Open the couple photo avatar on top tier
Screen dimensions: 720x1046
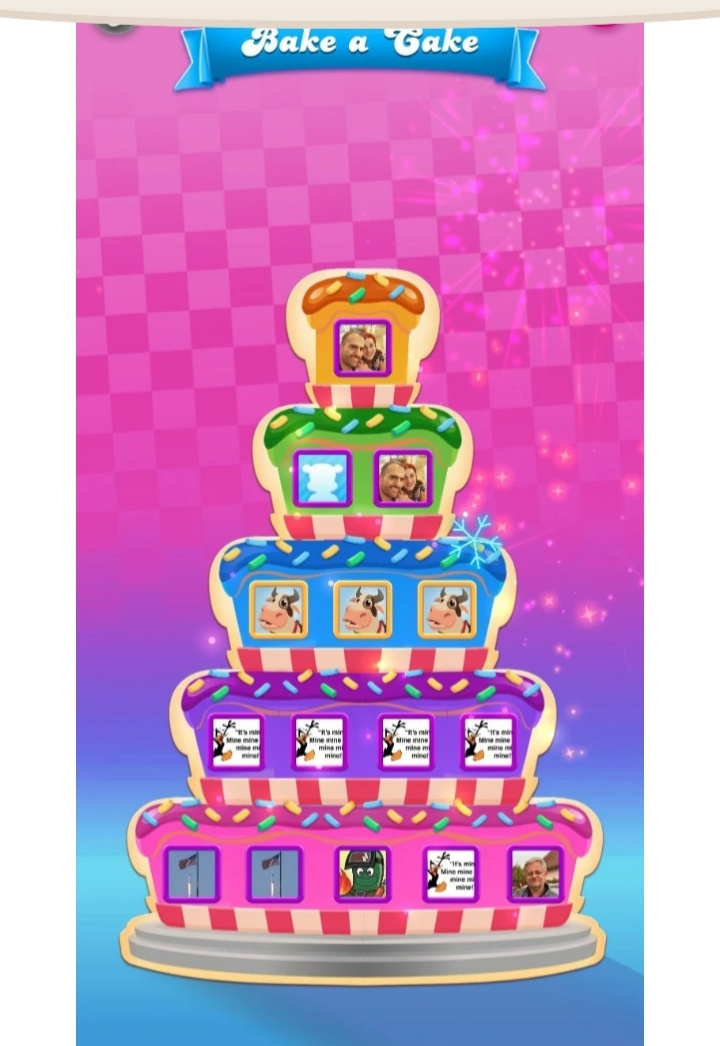(x=361, y=348)
